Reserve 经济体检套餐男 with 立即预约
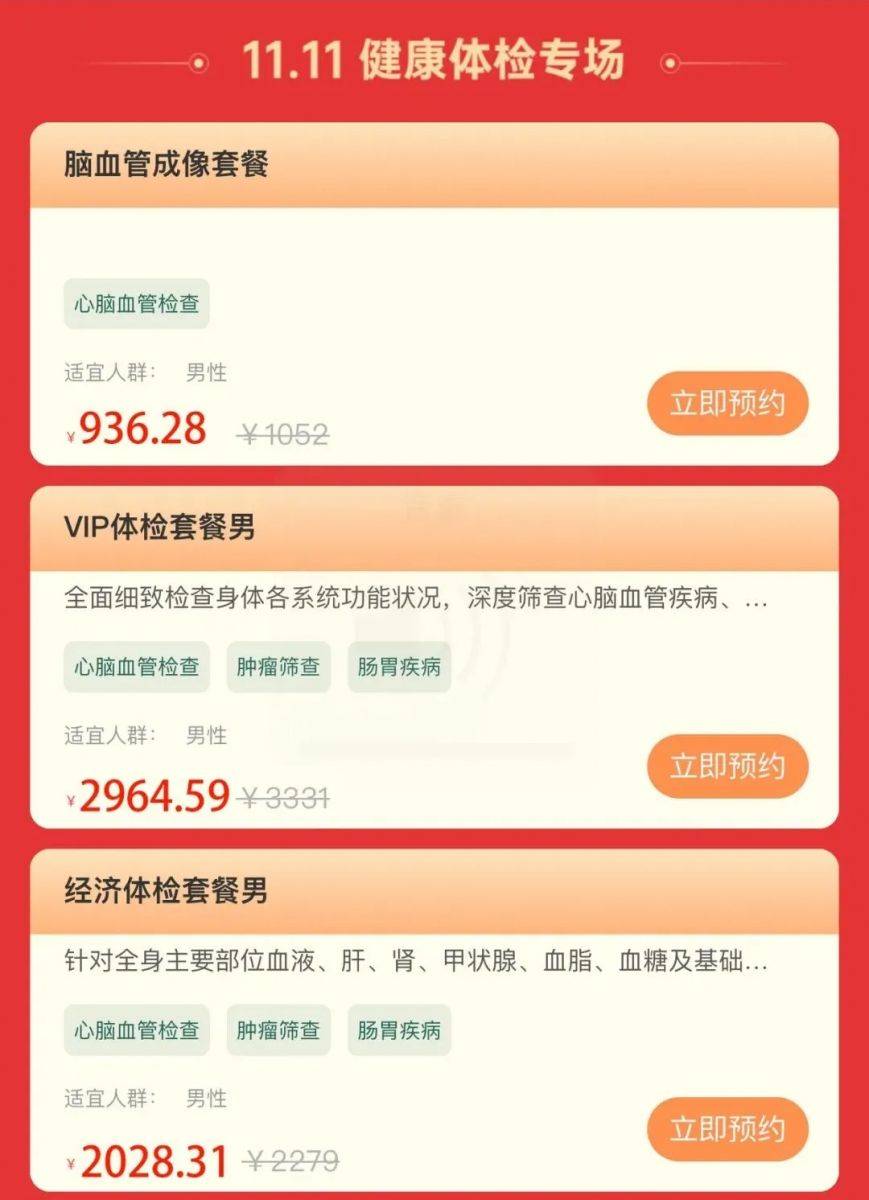 pyautogui.click(x=727, y=1130)
